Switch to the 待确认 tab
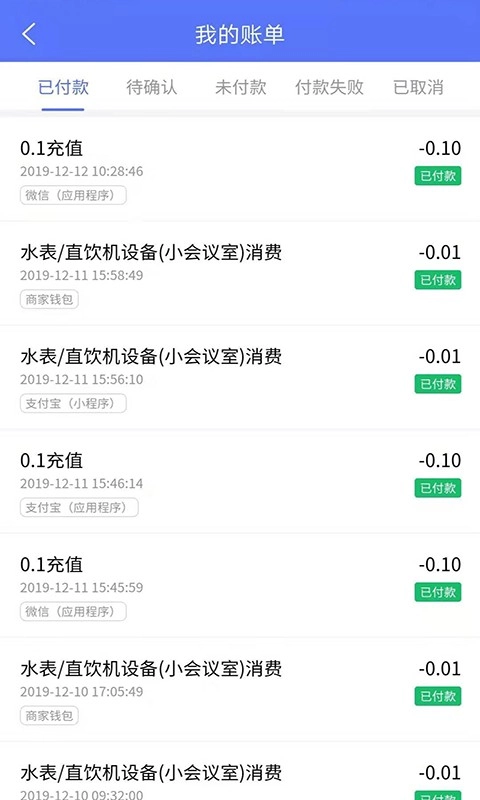This screenshot has width=480, height=800. coord(152,87)
